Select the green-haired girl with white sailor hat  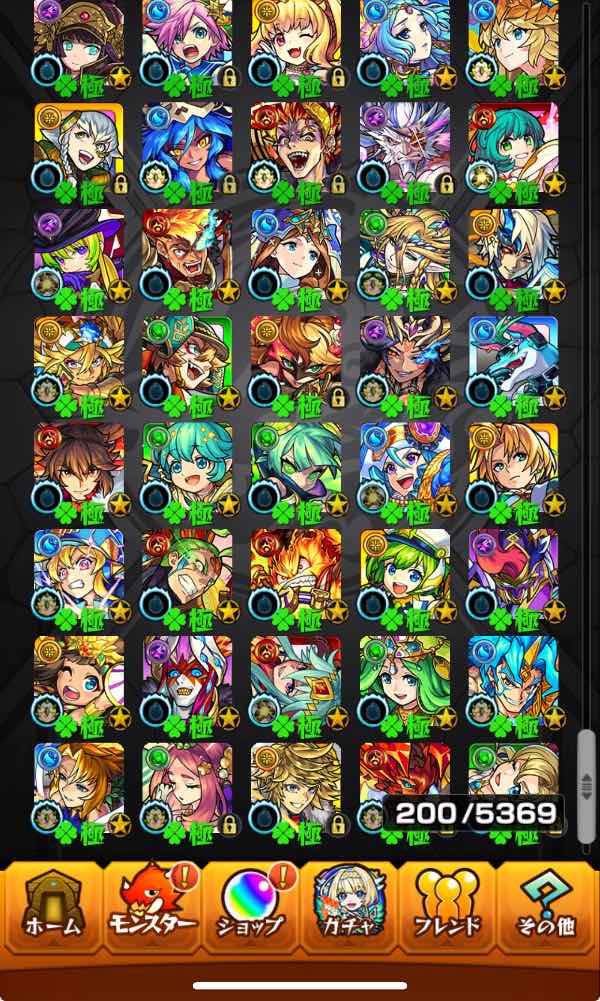tap(405, 573)
